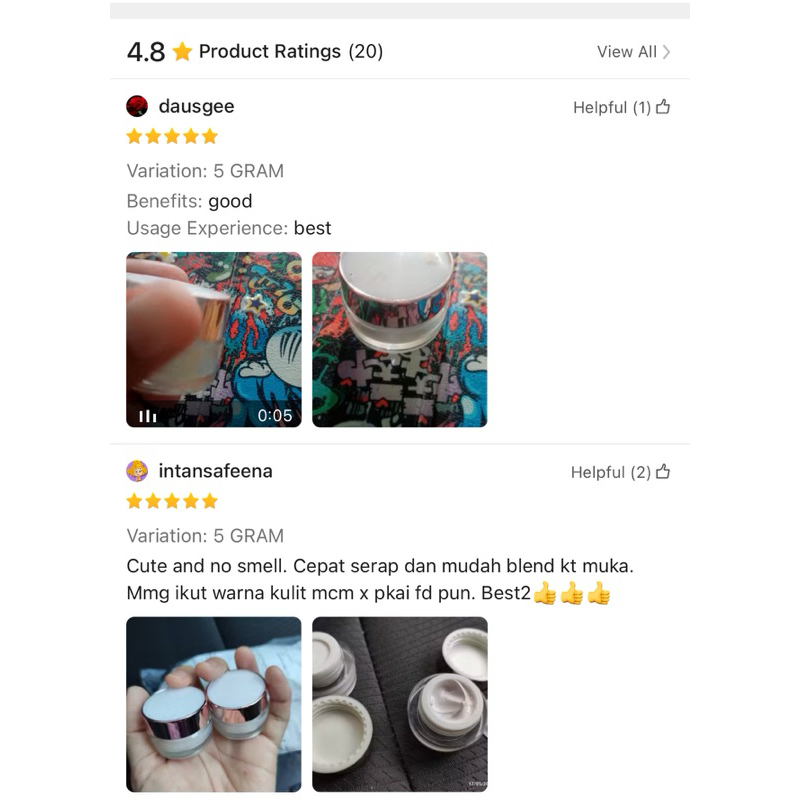Mark intansafeena's review as helpful
800x800 pixels.
tap(620, 472)
